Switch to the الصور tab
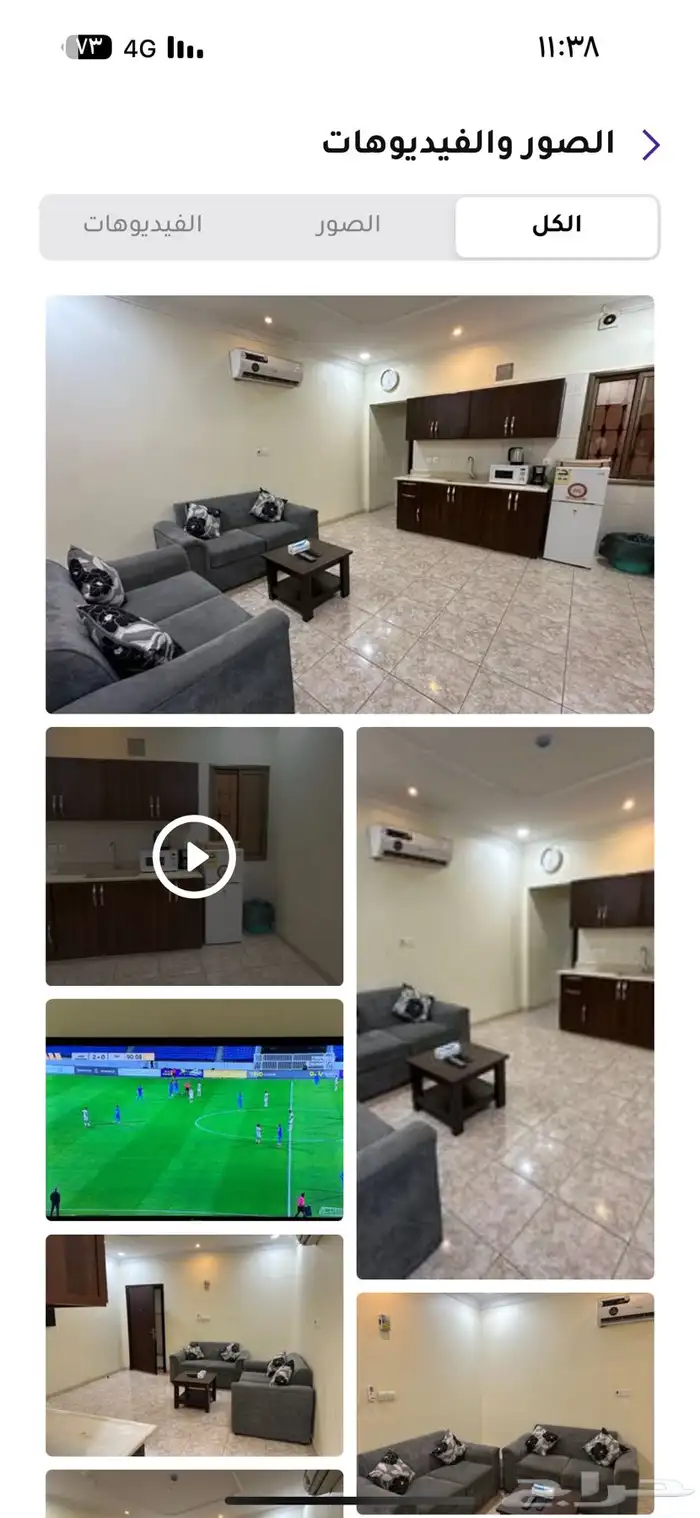Image resolution: width=700 pixels, height=1518 pixels. click(348, 226)
